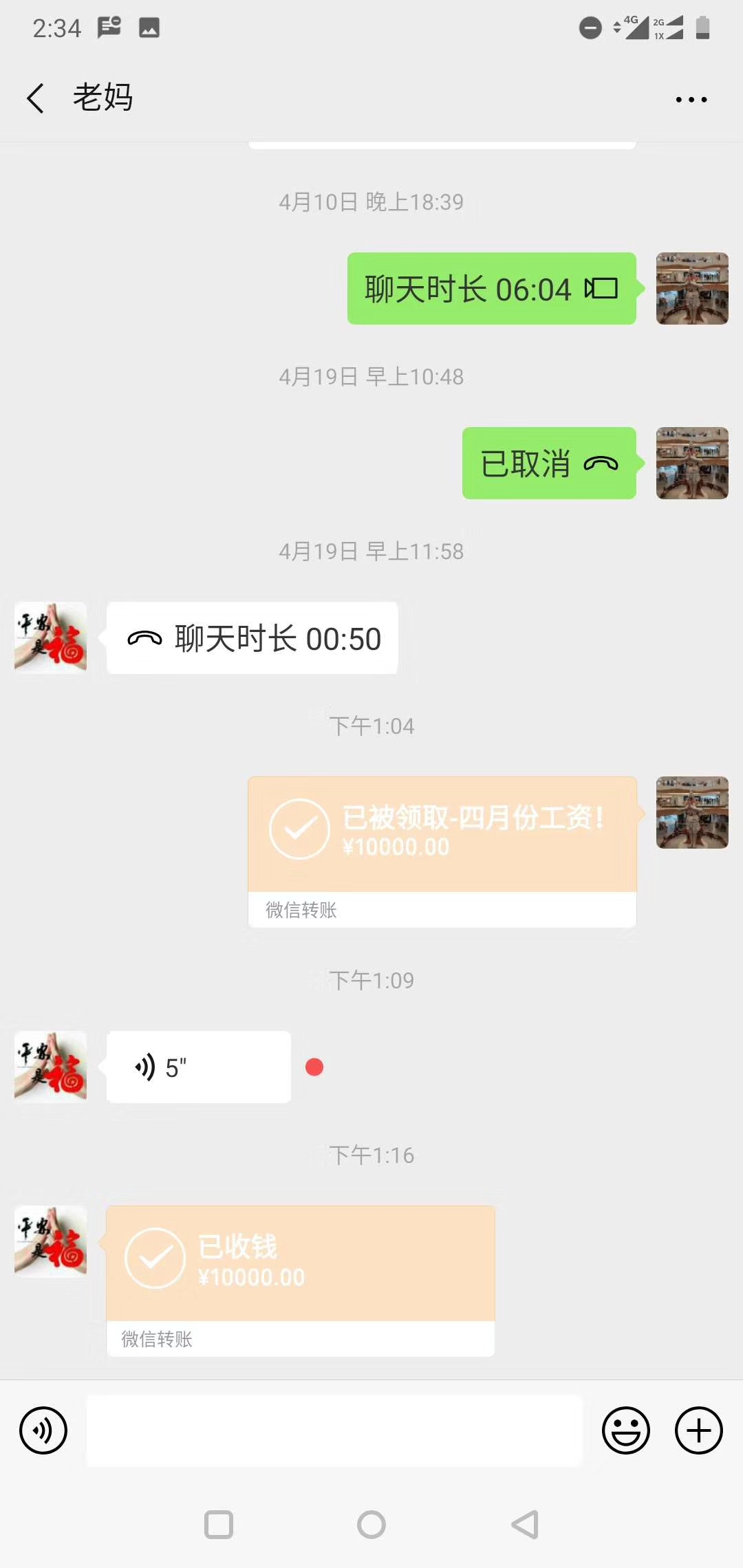Viewport: 743px width, 1568px height.
Task: View 老妈's profile avatar next to voice message
Action: [x=51, y=1067]
